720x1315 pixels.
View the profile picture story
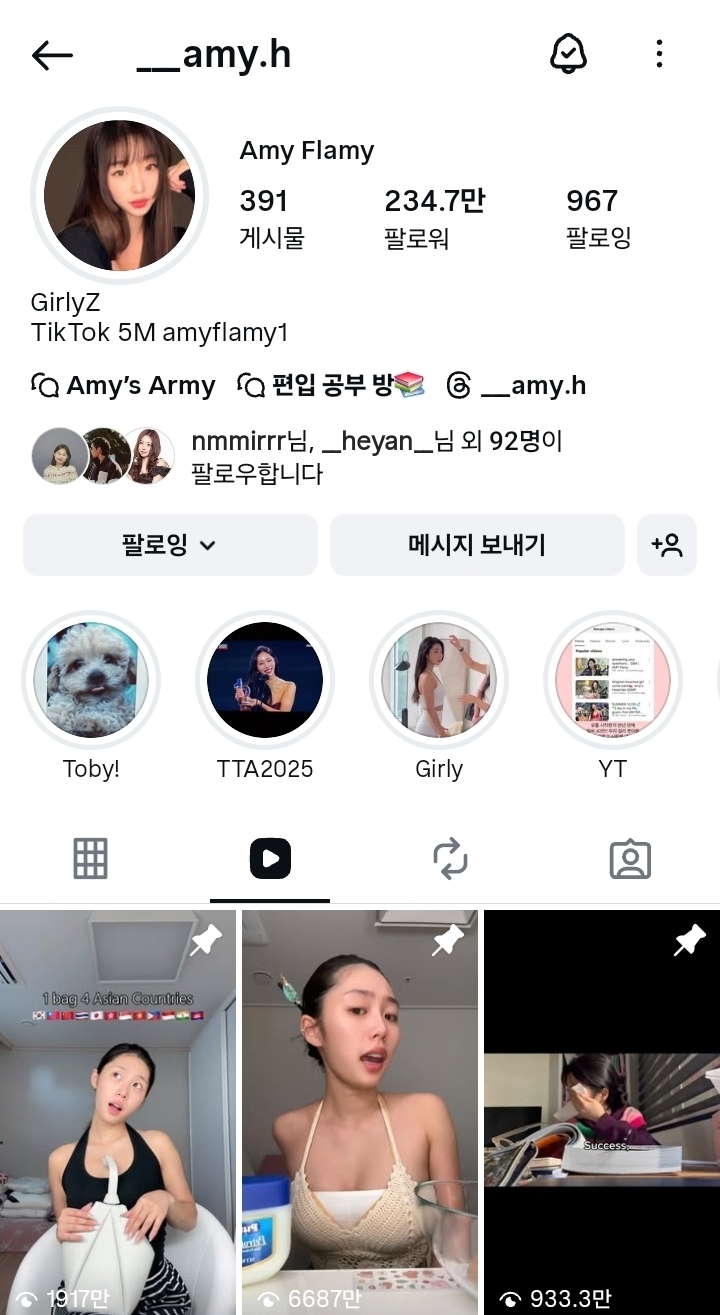(x=119, y=196)
